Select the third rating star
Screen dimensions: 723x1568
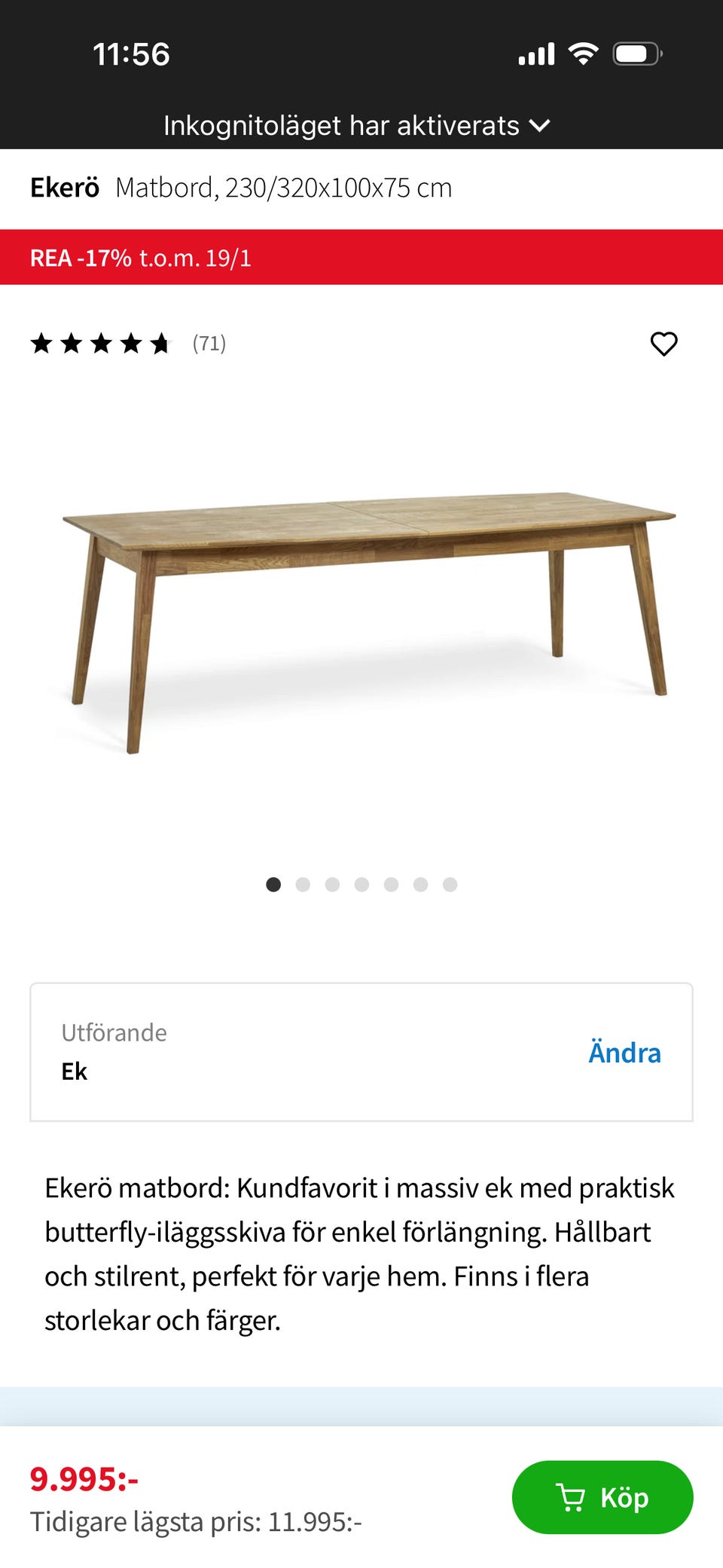pos(101,344)
